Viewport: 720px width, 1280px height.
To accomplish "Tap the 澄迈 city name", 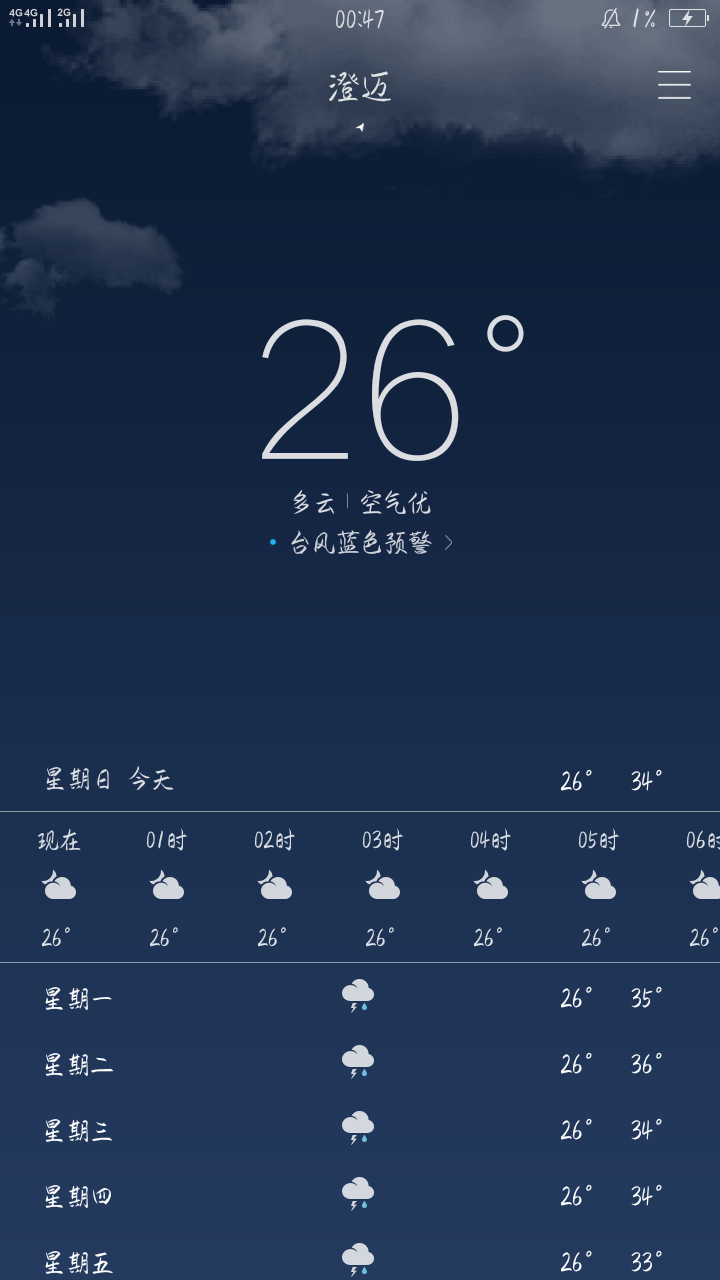I will coord(358,87).
